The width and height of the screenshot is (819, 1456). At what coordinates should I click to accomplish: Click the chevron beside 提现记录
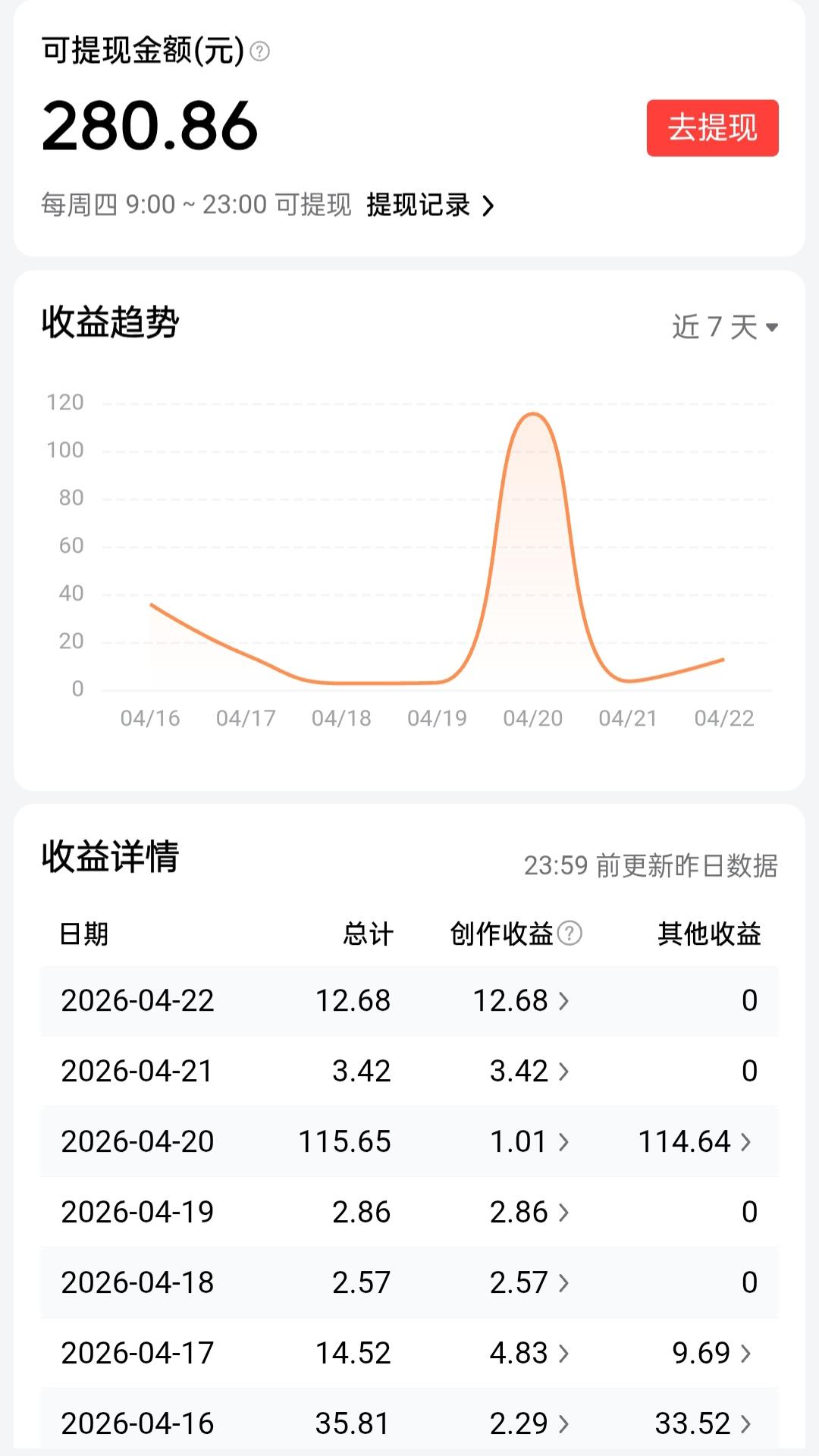490,206
